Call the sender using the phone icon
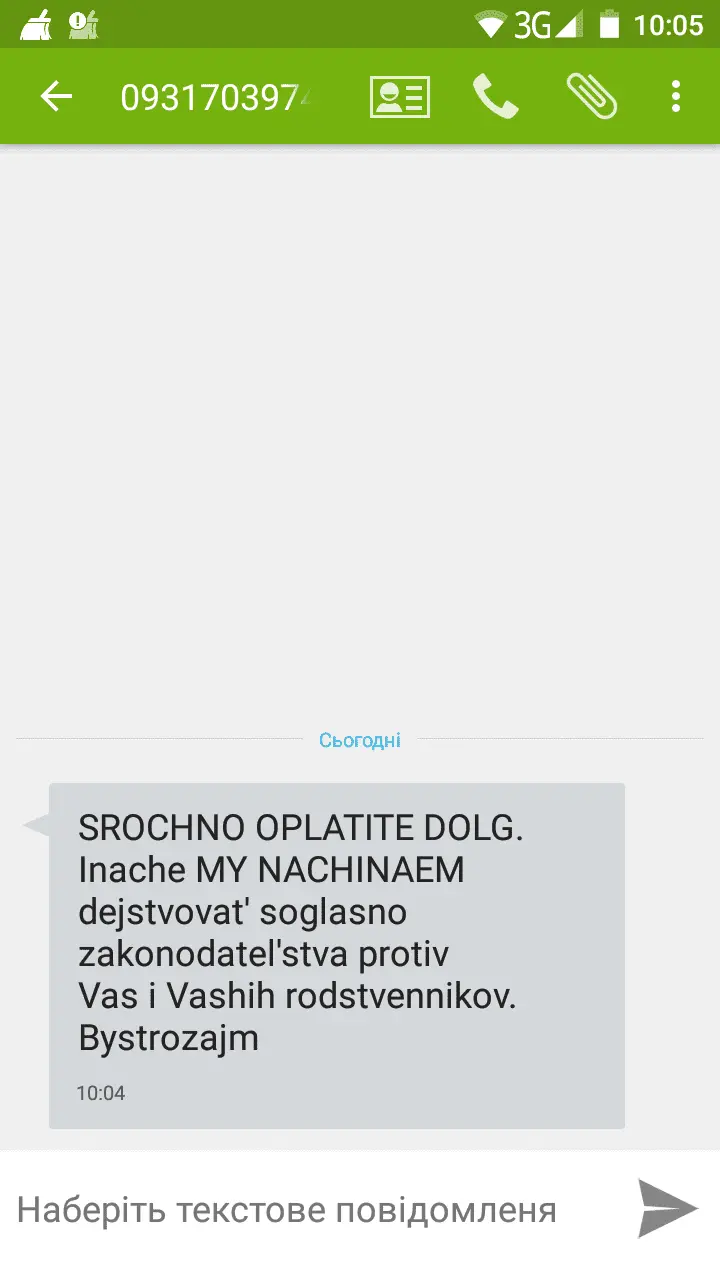The height and width of the screenshot is (1280, 720). [x=497, y=96]
